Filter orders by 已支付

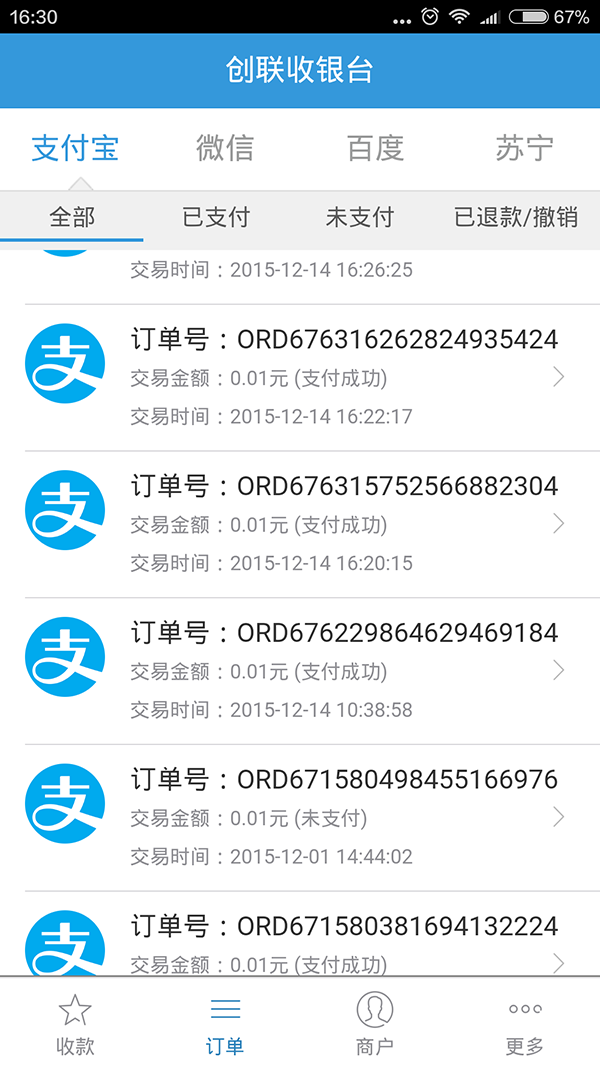pyautogui.click(x=216, y=218)
